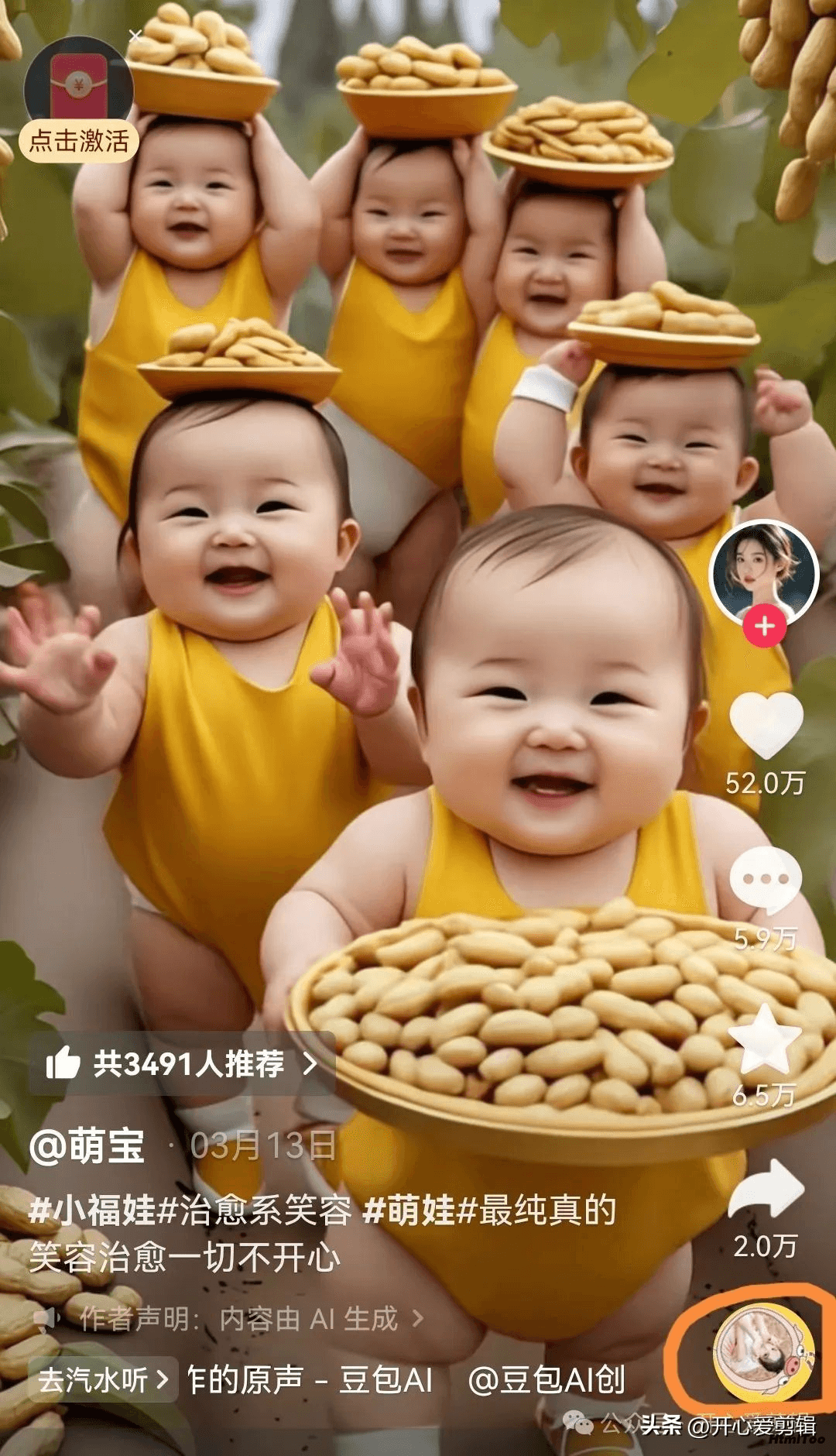836x1456 pixels.
Task: Dismiss the red envelope floating widget
Action: [135, 36]
